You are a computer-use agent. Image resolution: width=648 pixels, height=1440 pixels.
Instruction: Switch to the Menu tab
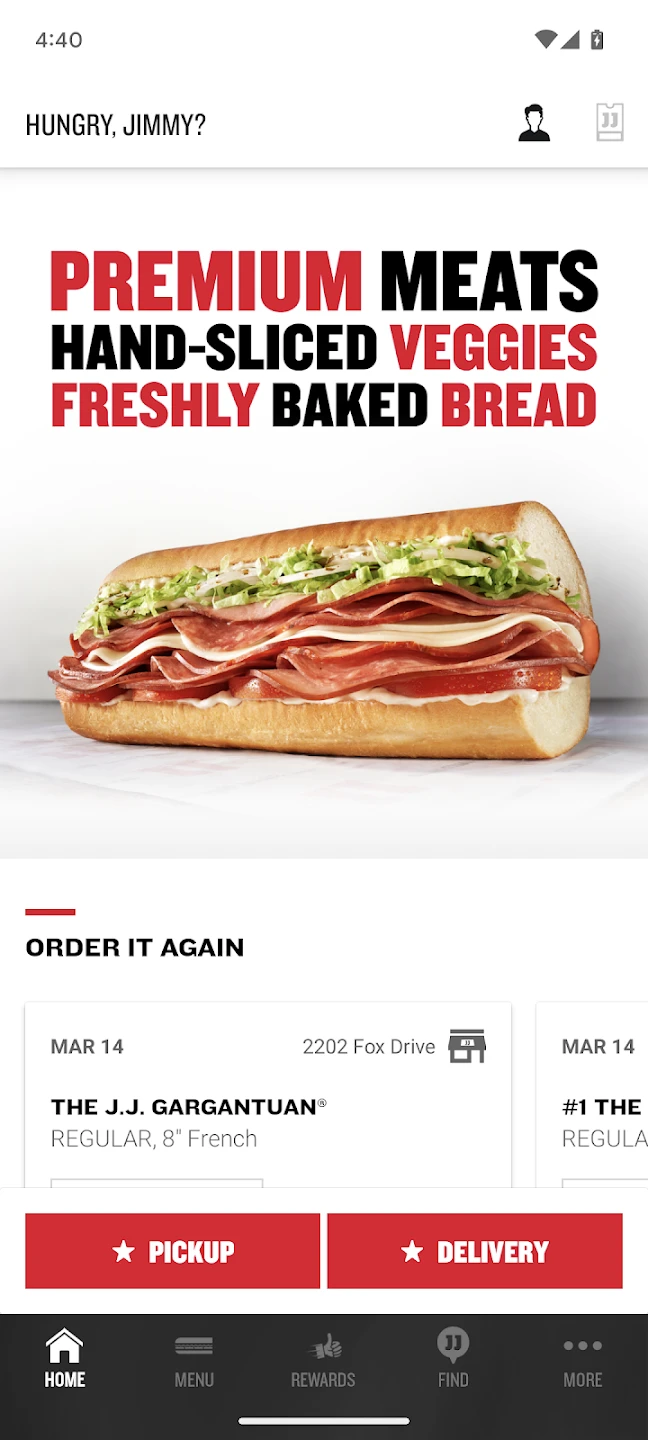pyautogui.click(x=194, y=1360)
